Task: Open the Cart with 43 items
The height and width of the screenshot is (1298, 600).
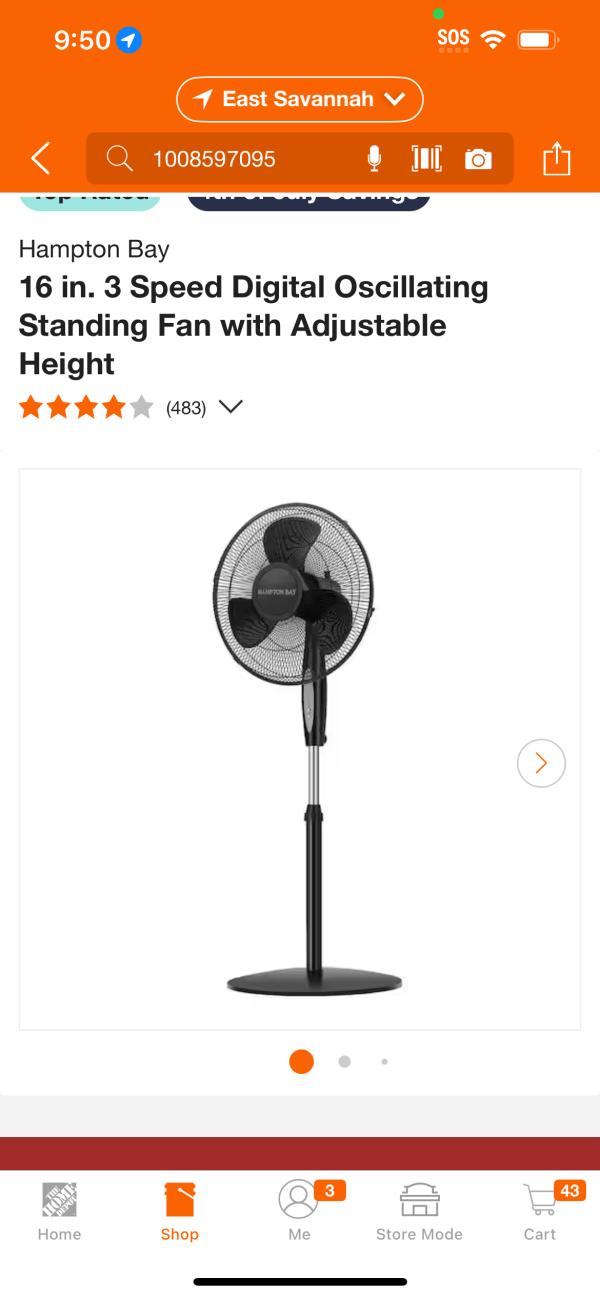Action: [541, 1210]
